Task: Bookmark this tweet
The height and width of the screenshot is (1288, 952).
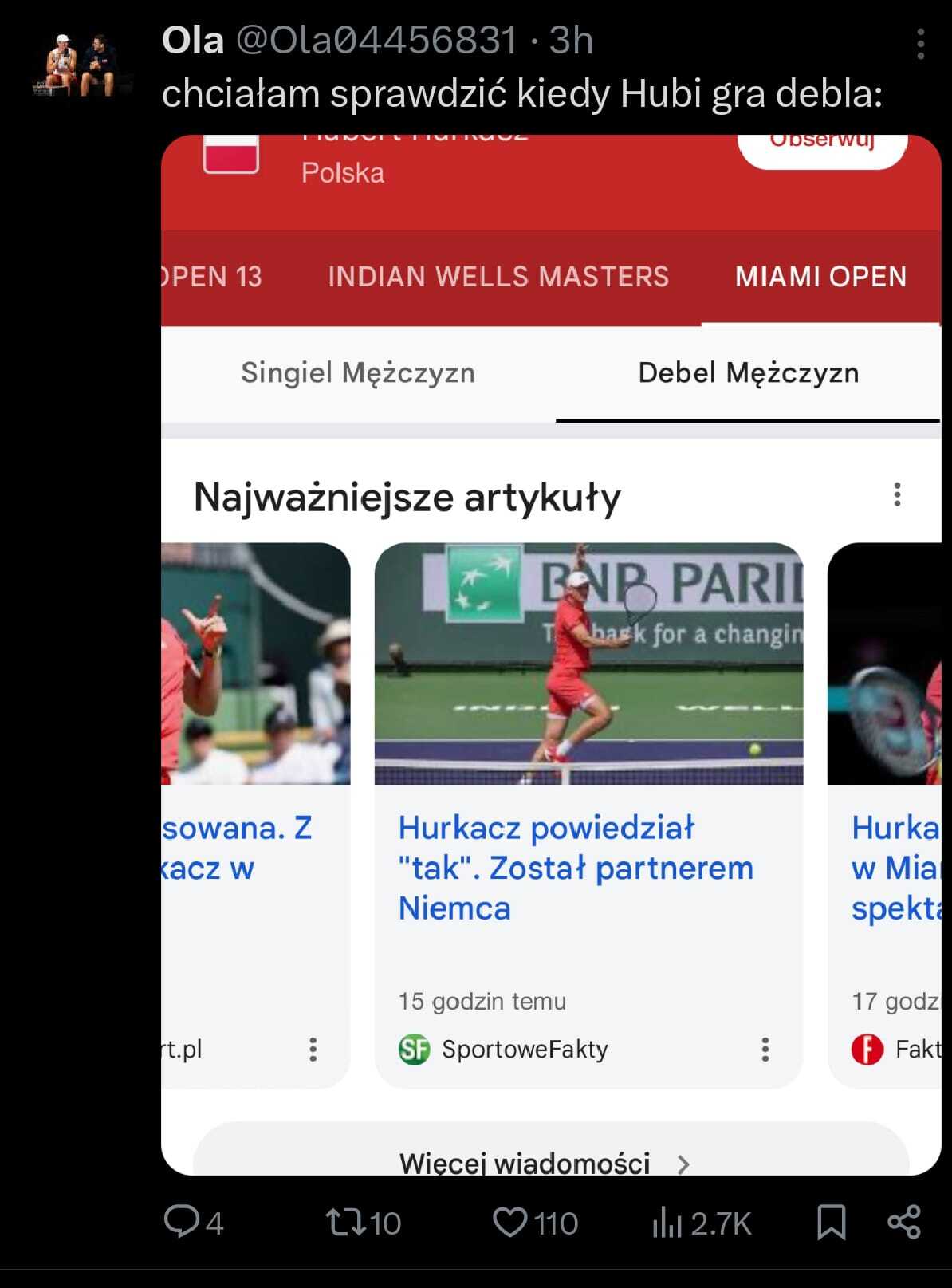Action: [x=831, y=1222]
